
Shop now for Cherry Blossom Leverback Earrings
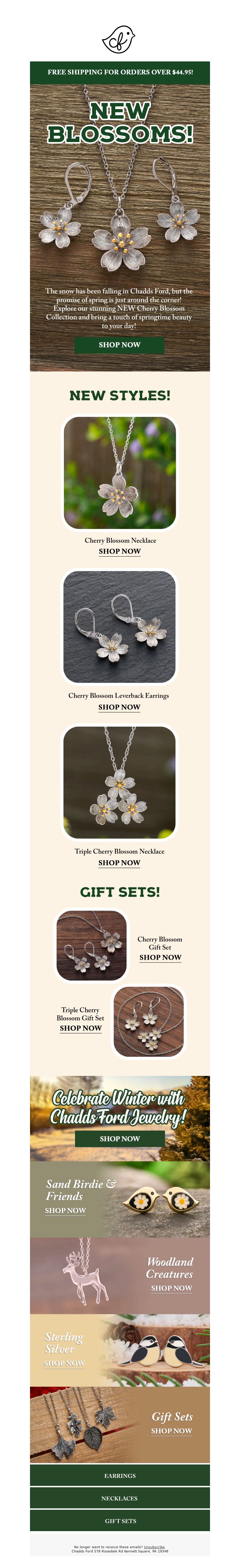(119, 707)
